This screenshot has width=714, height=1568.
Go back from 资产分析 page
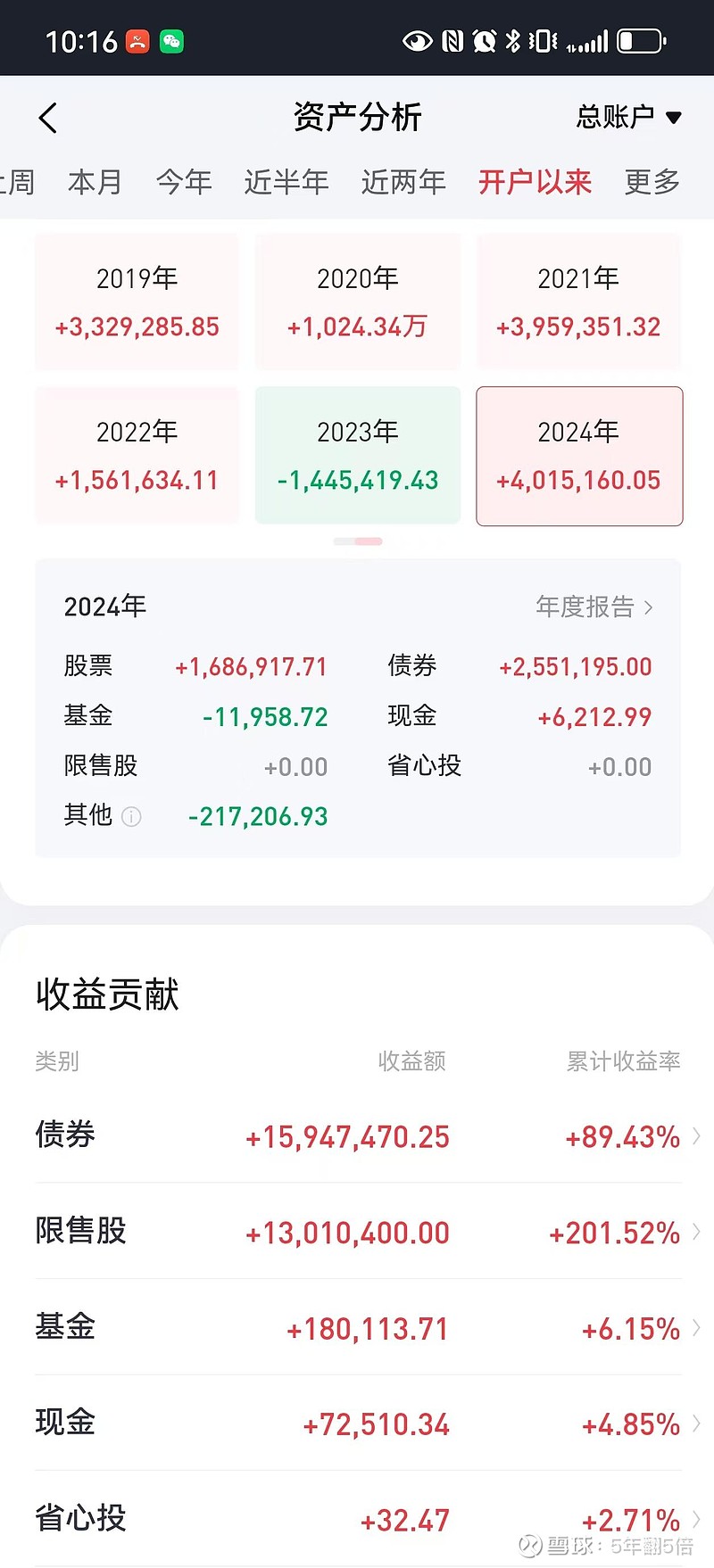[48, 118]
